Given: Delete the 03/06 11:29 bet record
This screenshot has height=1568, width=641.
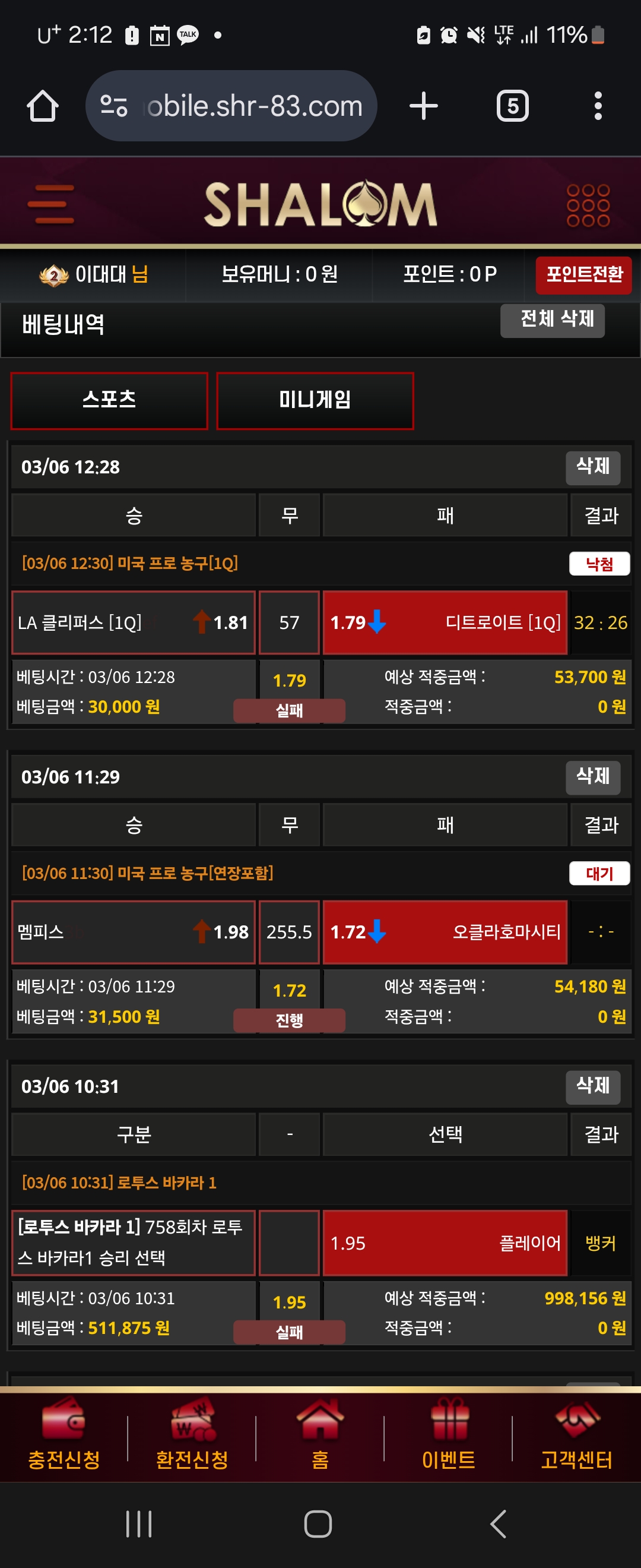Looking at the screenshot, I should (x=592, y=777).
